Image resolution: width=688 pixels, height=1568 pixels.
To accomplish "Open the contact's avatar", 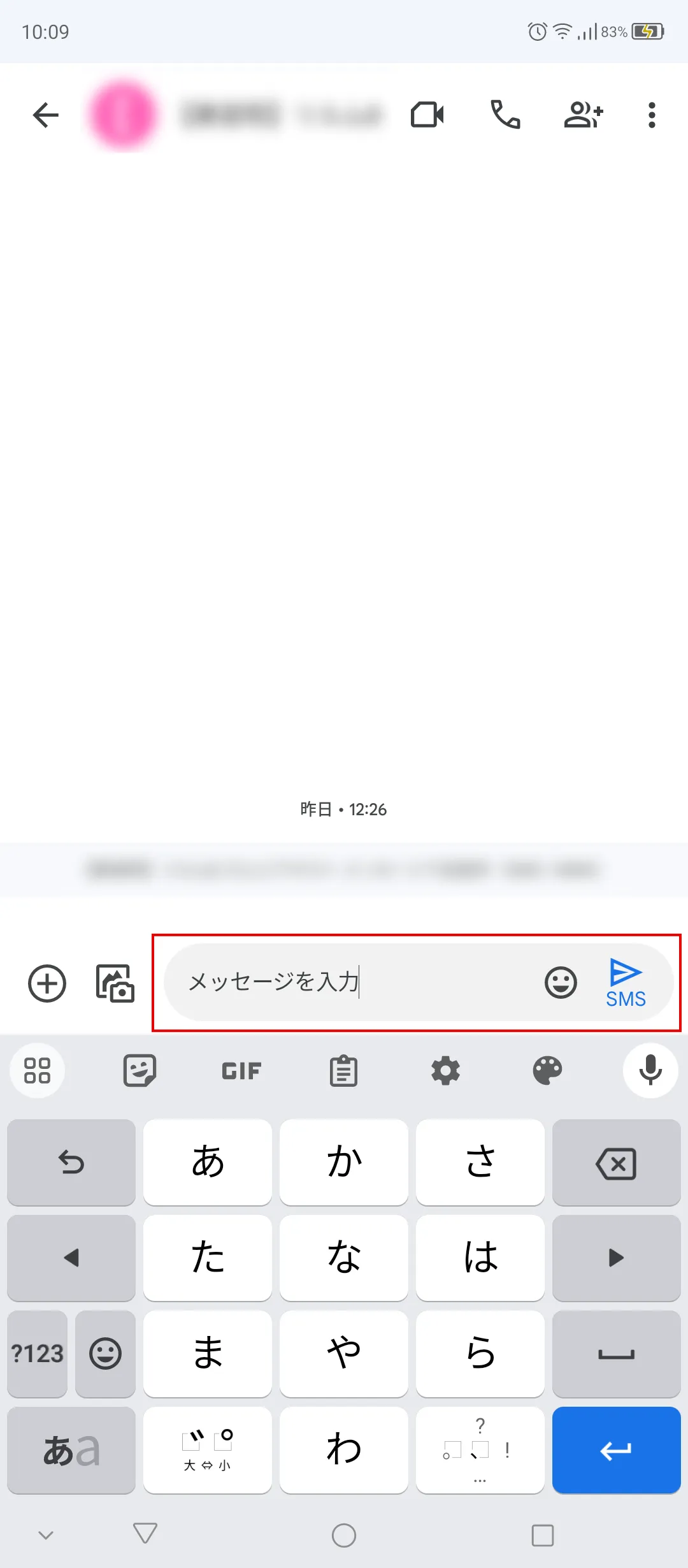I will pyautogui.click(x=123, y=115).
